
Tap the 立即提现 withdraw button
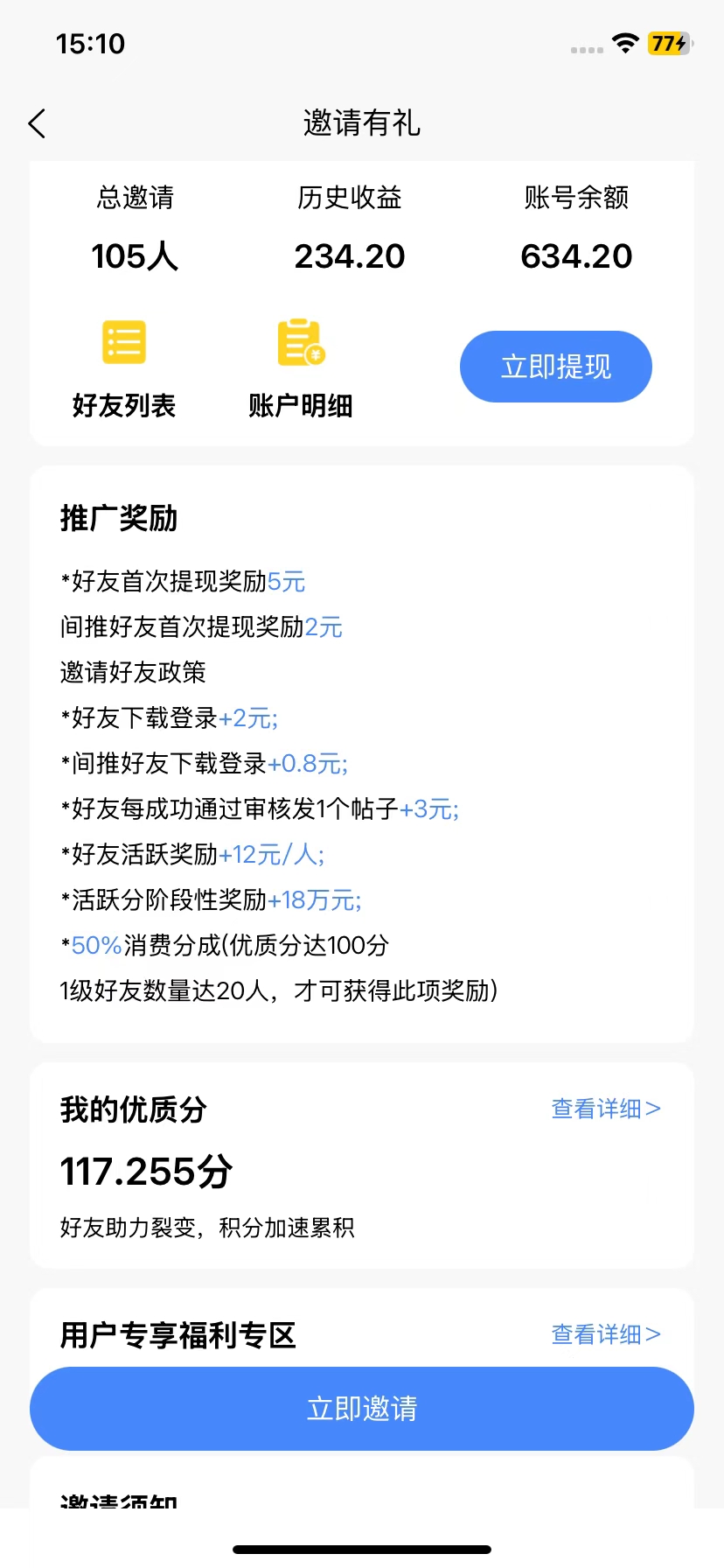pos(556,367)
